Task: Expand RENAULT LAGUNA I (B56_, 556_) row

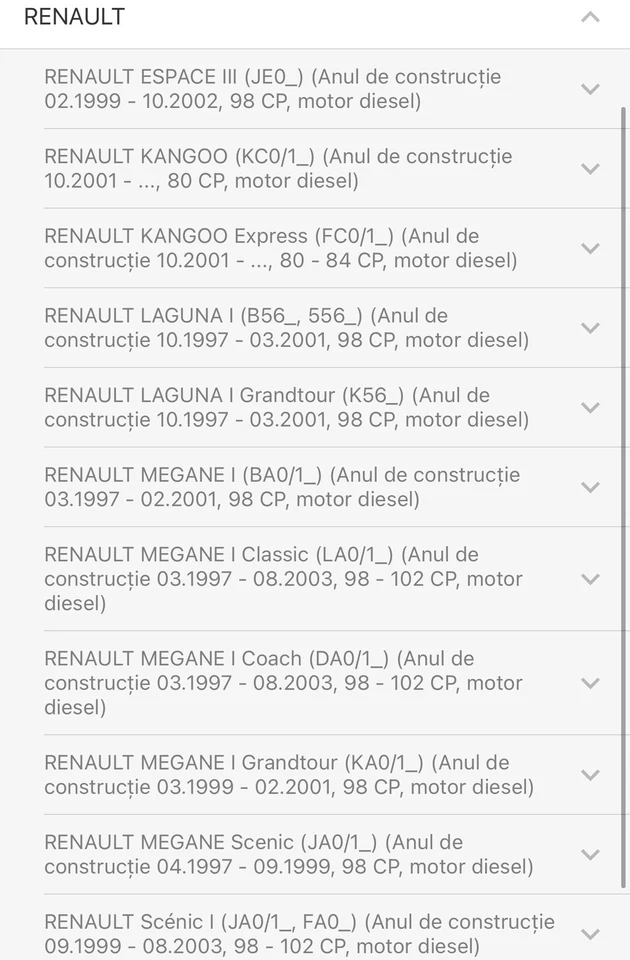Action: point(590,328)
